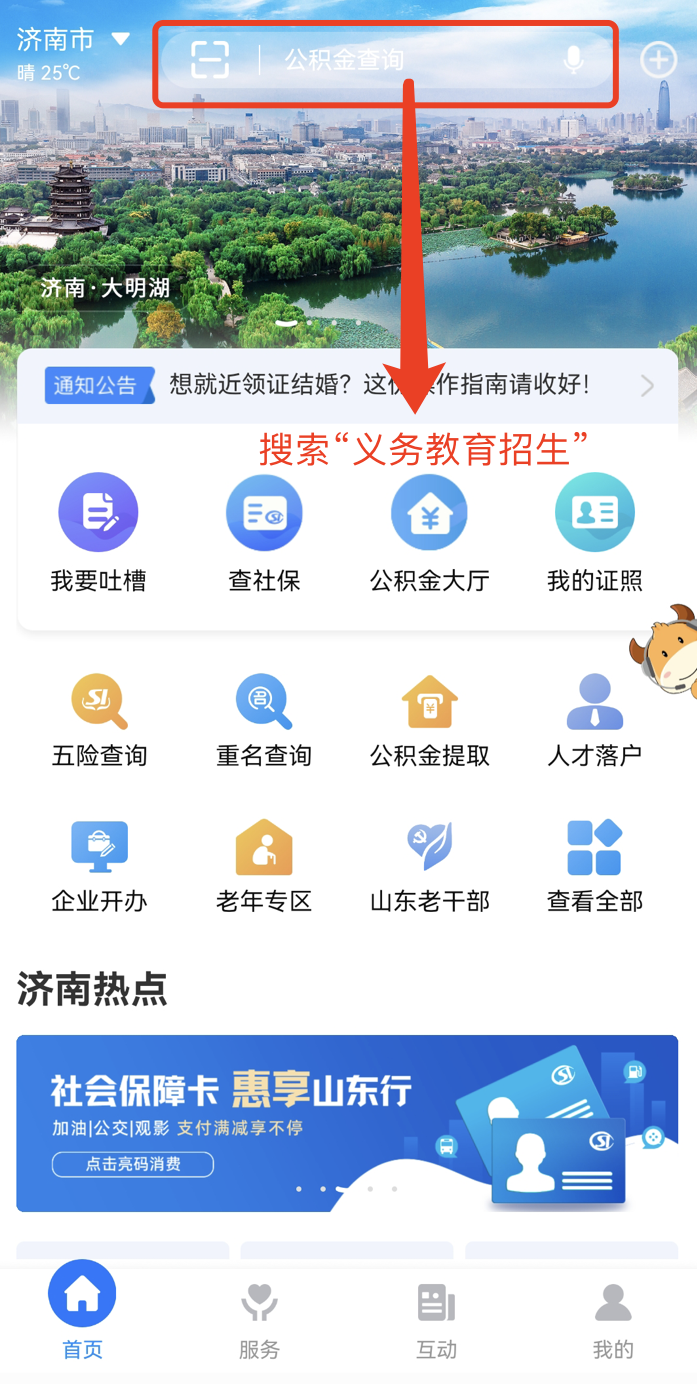Tap the scan QR code icon

pyautogui.click(x=210, y=60)
